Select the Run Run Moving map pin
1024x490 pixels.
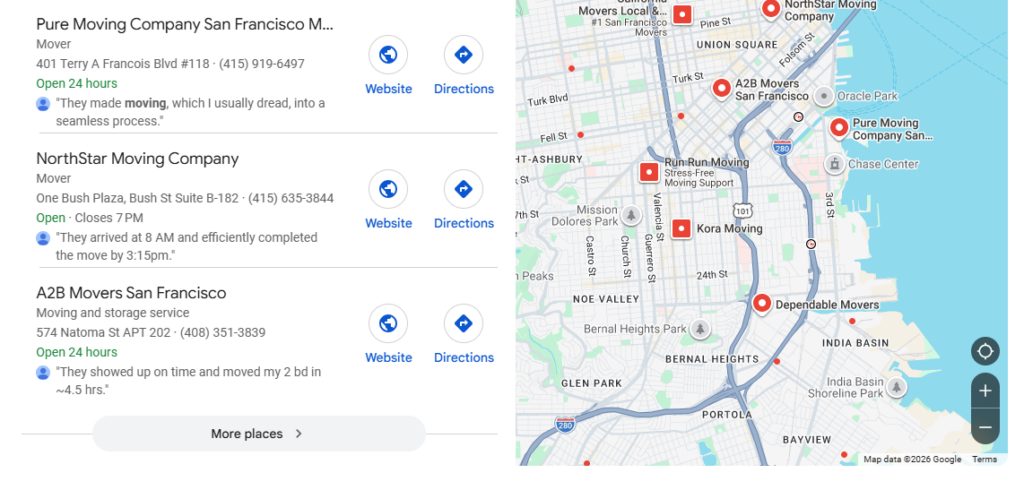tap(649, 172)
